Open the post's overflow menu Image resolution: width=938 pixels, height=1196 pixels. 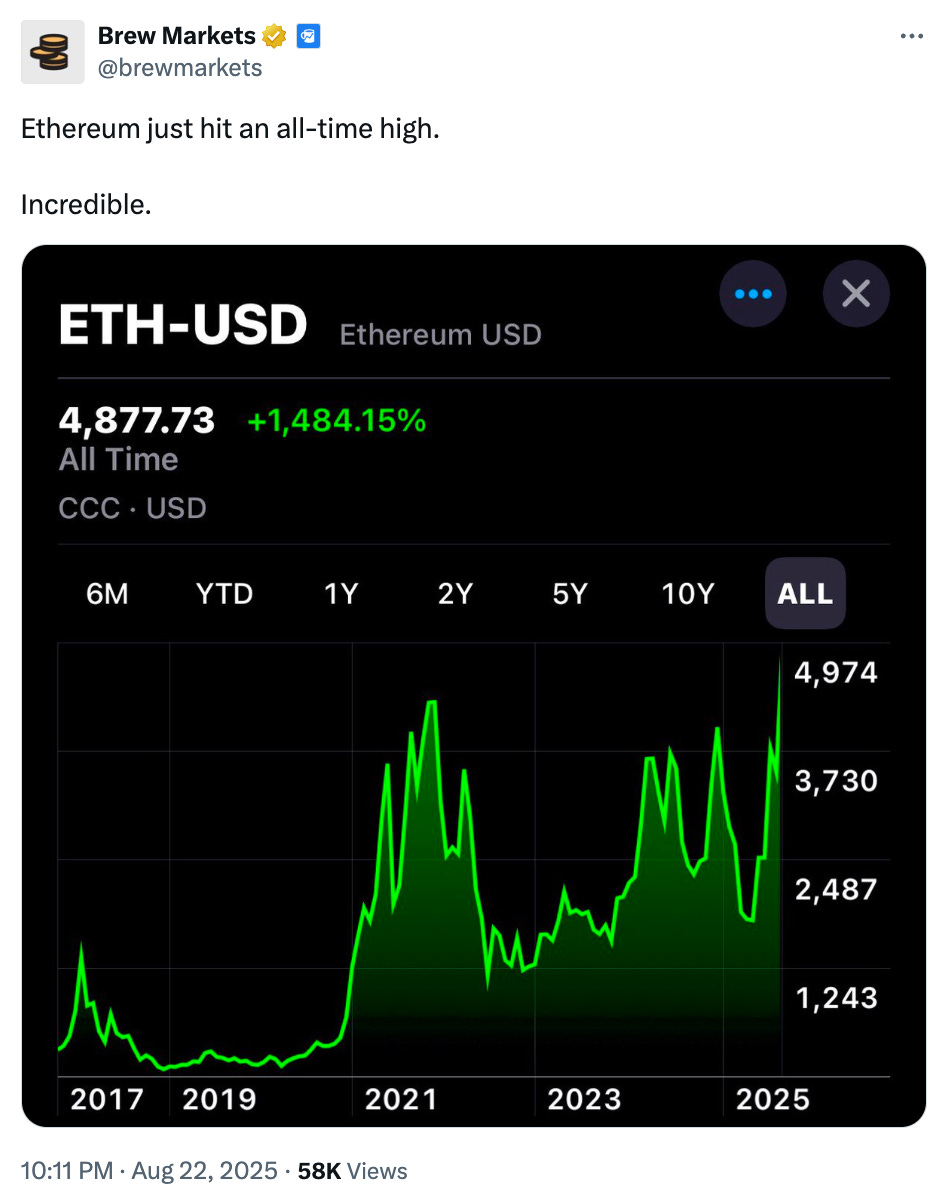pyautogui.click(x=911, y=36)
